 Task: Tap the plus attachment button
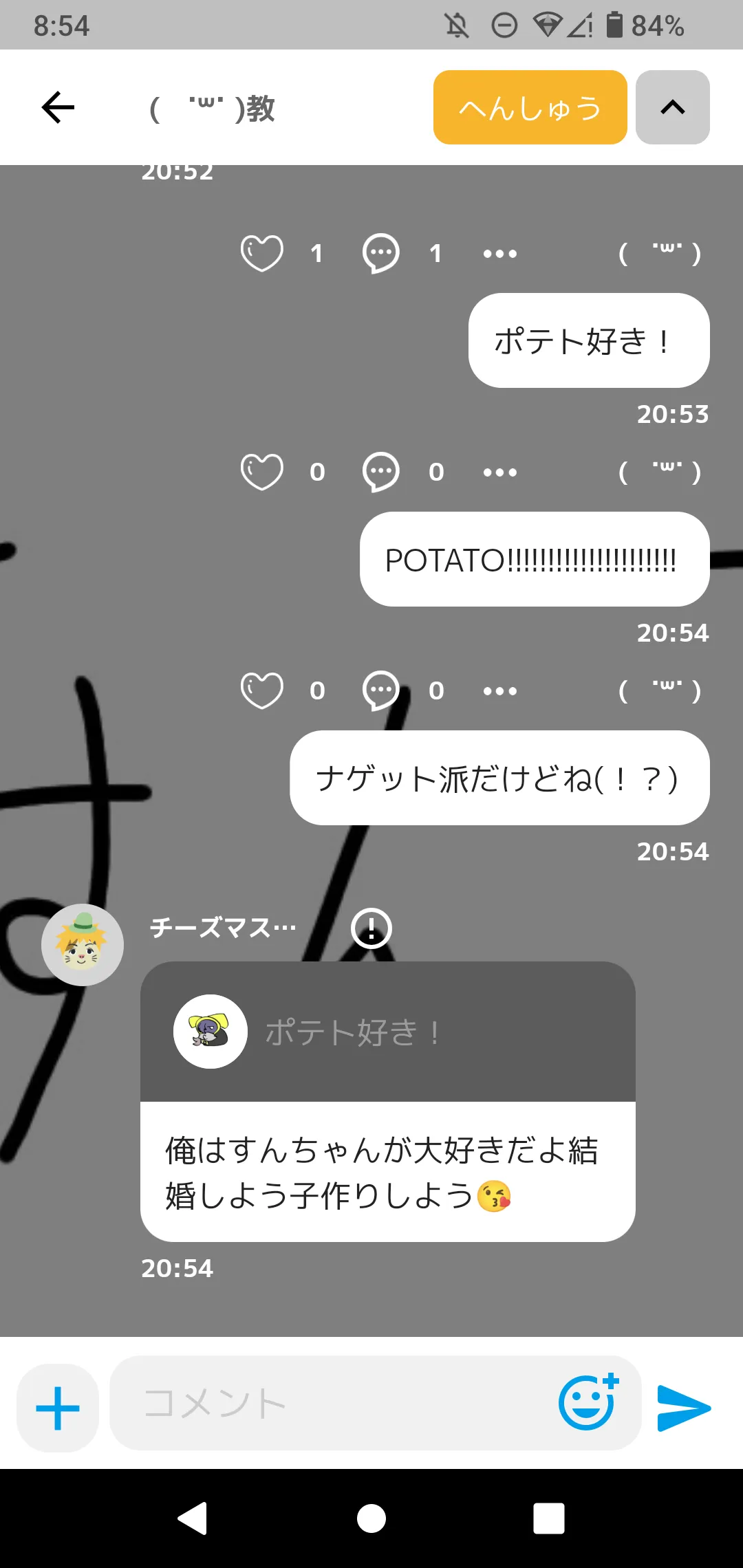(58, 1408)
